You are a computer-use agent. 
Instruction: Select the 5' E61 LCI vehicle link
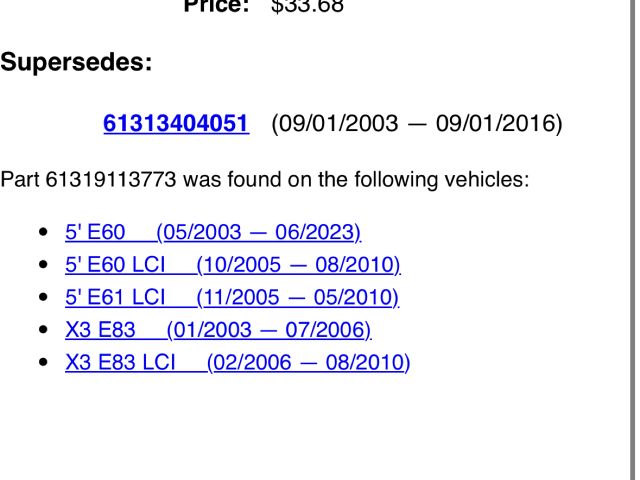231,297
